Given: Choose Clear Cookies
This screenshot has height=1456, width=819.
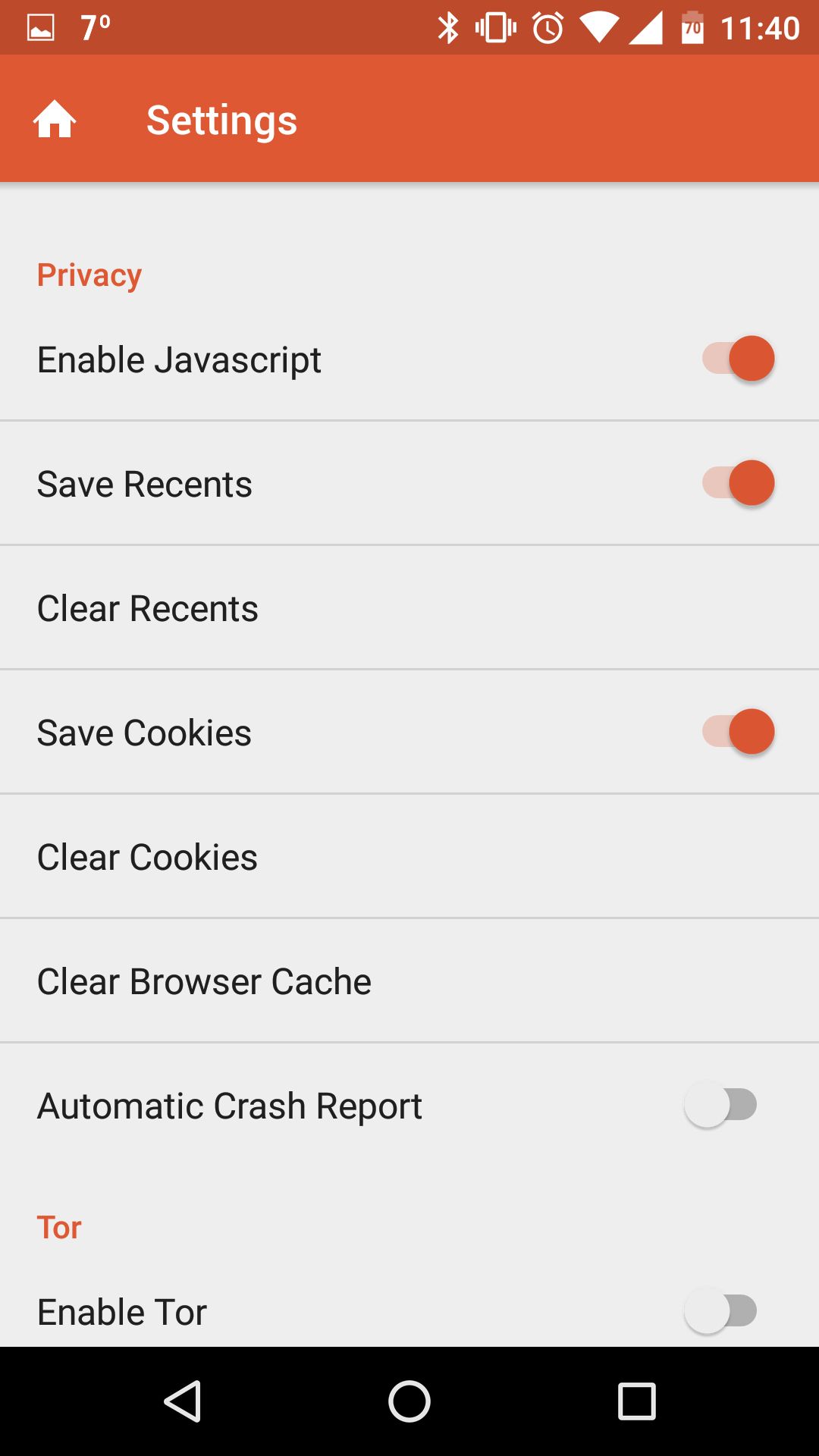Looking at the screenshot, I should click(x=409, y=856).
